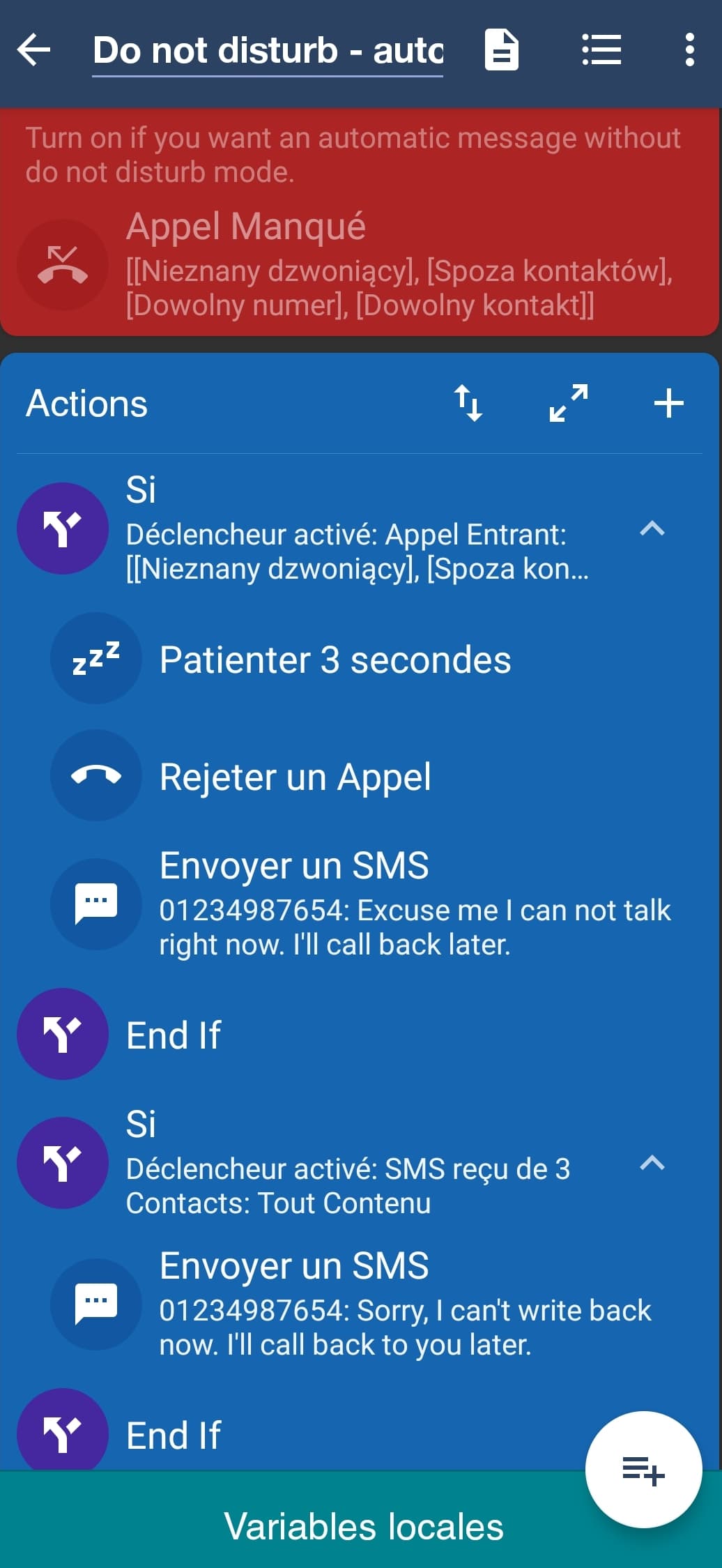This screenshot has width=722, height=1568.
Task: Select the first End If action
Action: pyautogui.click(x=360, y=1035)
